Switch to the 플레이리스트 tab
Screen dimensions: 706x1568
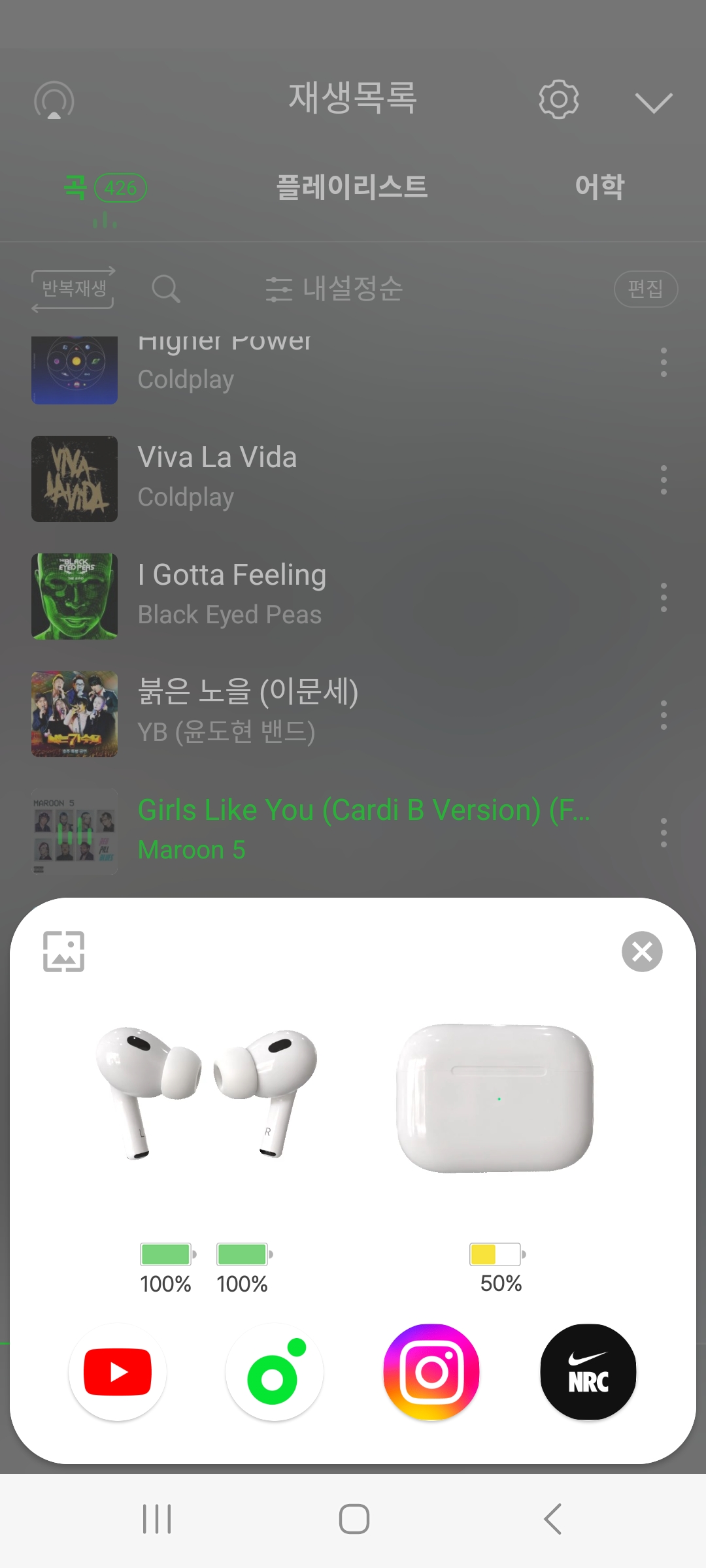352,187
